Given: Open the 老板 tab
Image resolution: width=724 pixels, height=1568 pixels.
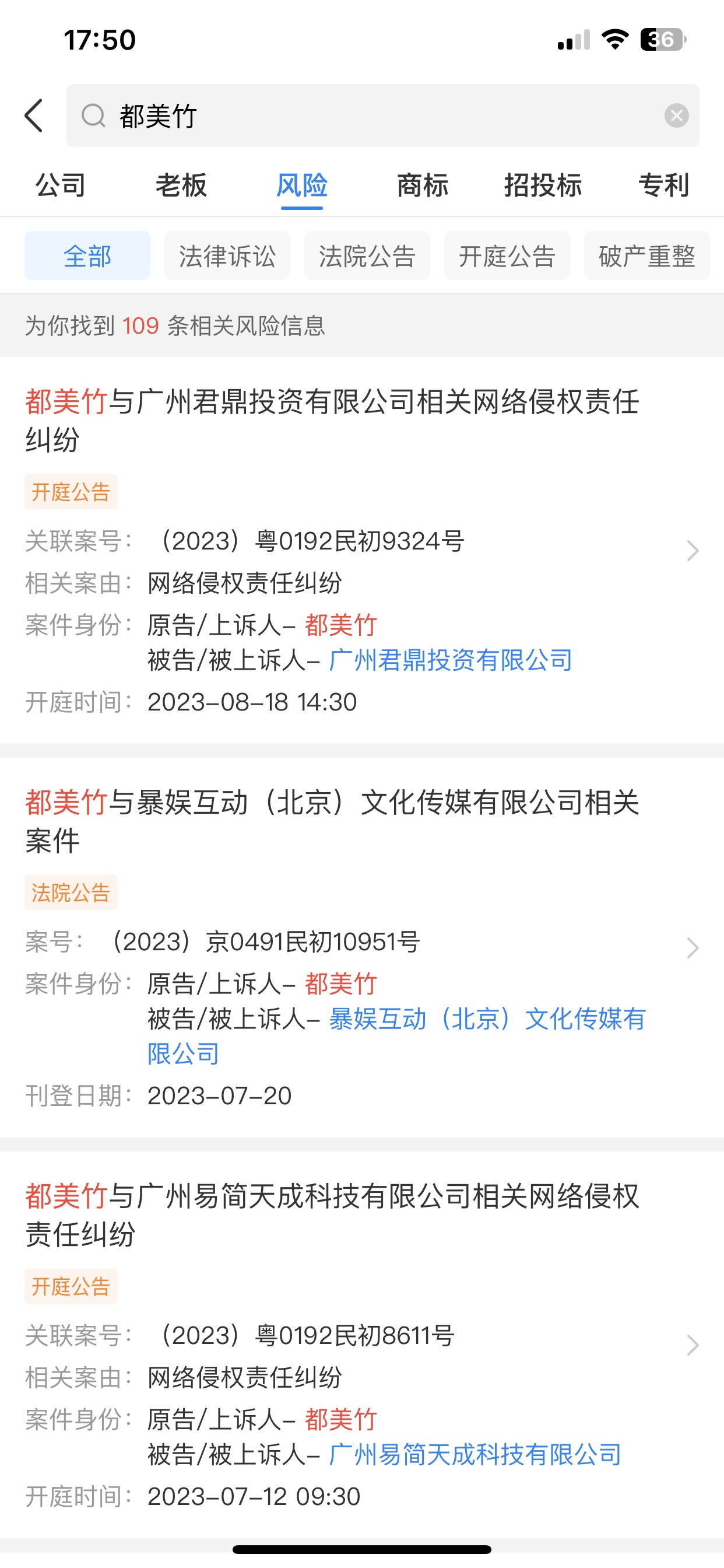Looking at the screenshot, I should (181, 185).
